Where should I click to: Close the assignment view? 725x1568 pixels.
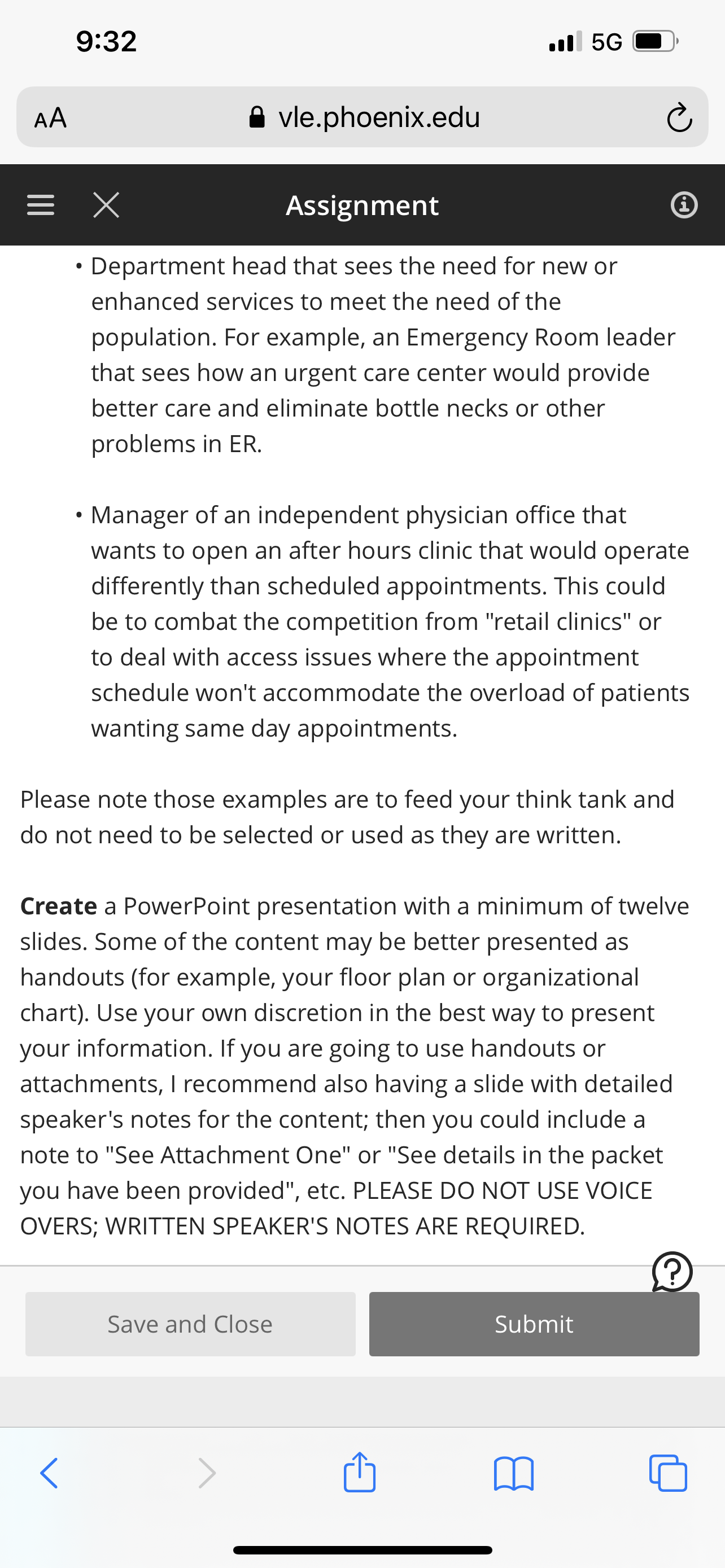(107, 205)
